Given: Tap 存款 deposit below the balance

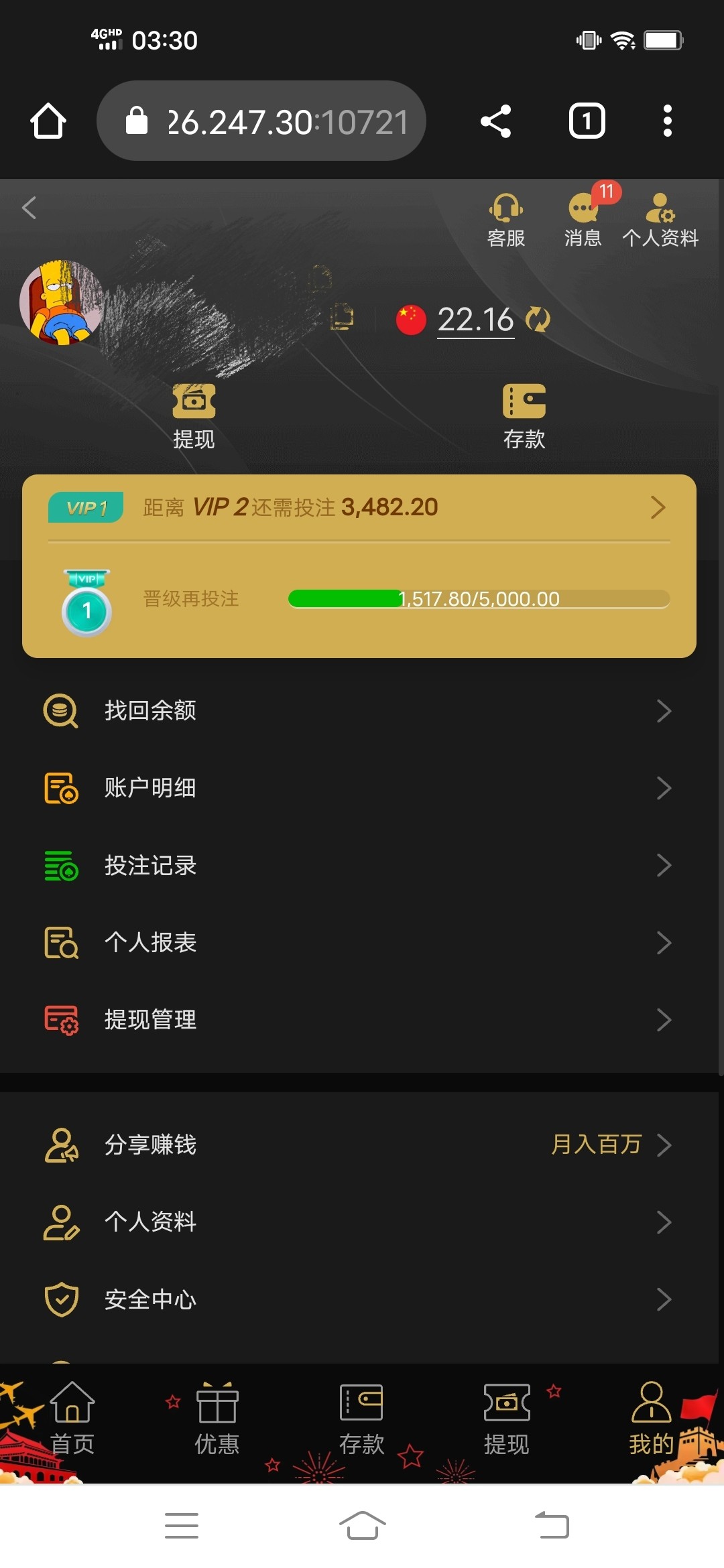Looking at the screenshot, I should pyautogui.click(x=524, y=415).
